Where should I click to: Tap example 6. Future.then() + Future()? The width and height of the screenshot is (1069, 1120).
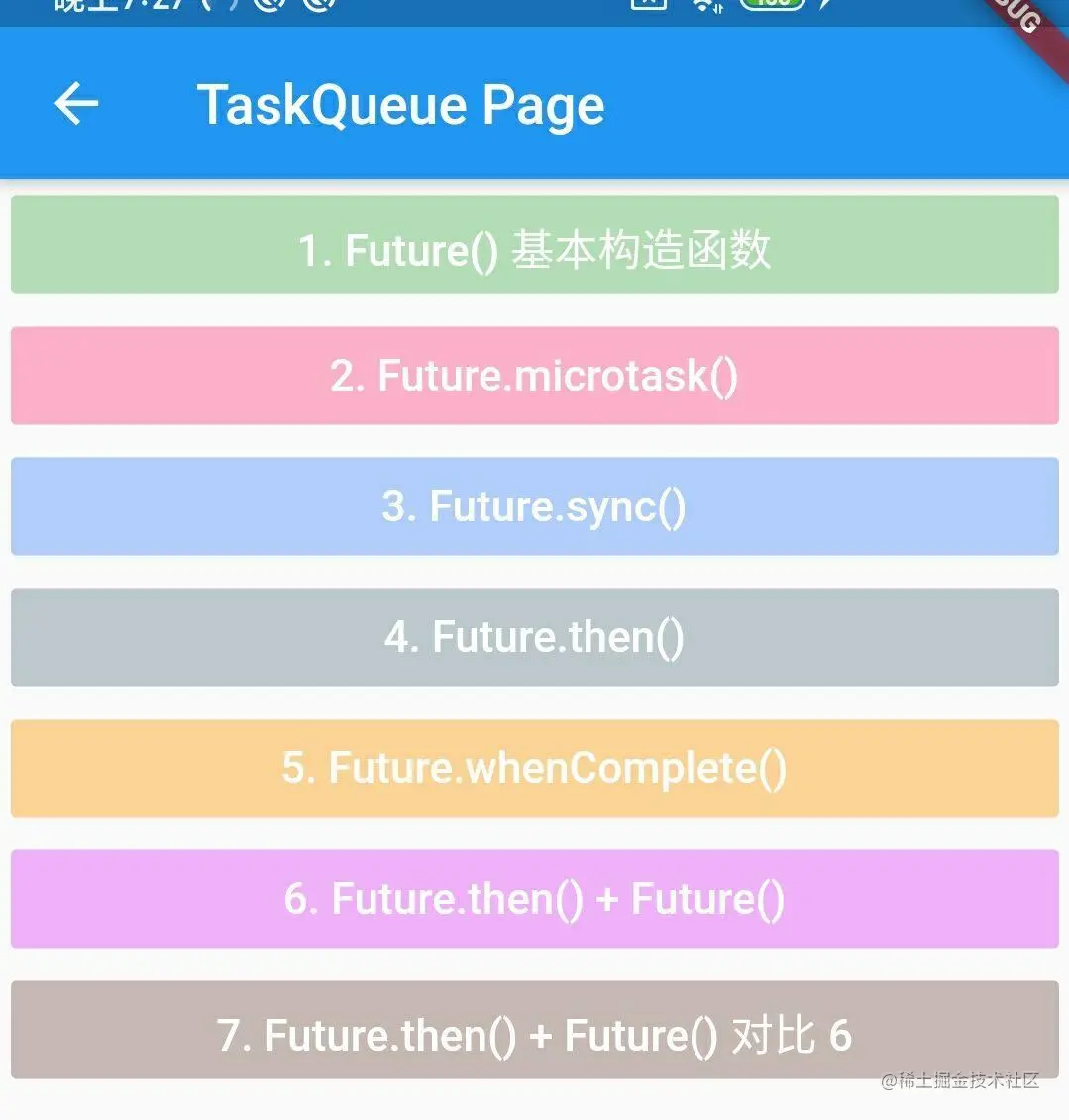tap(534, 899)
